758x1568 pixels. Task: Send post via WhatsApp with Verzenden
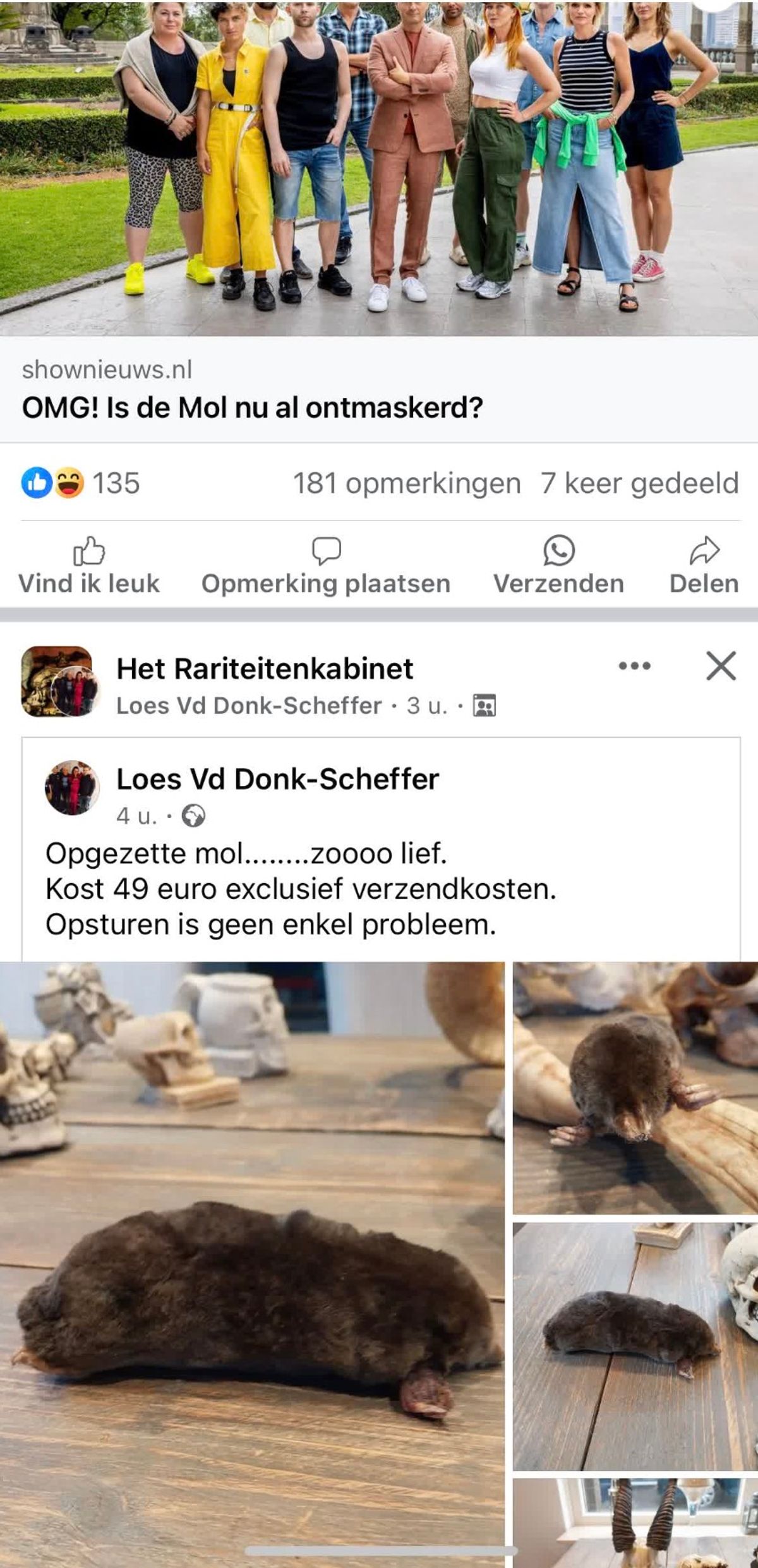[558, 566]
